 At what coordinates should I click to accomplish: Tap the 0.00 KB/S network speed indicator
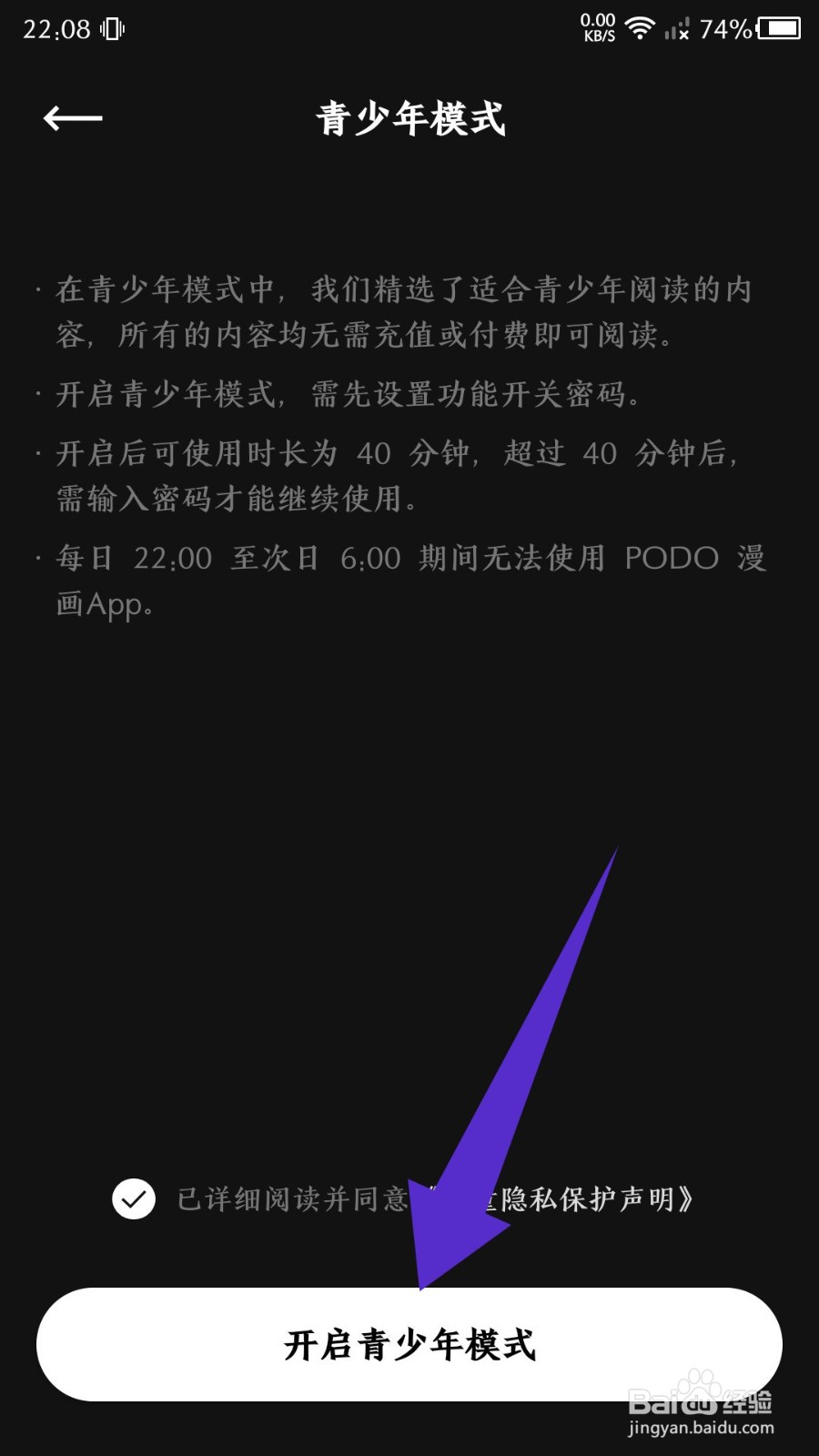click(x=596, y=27)
